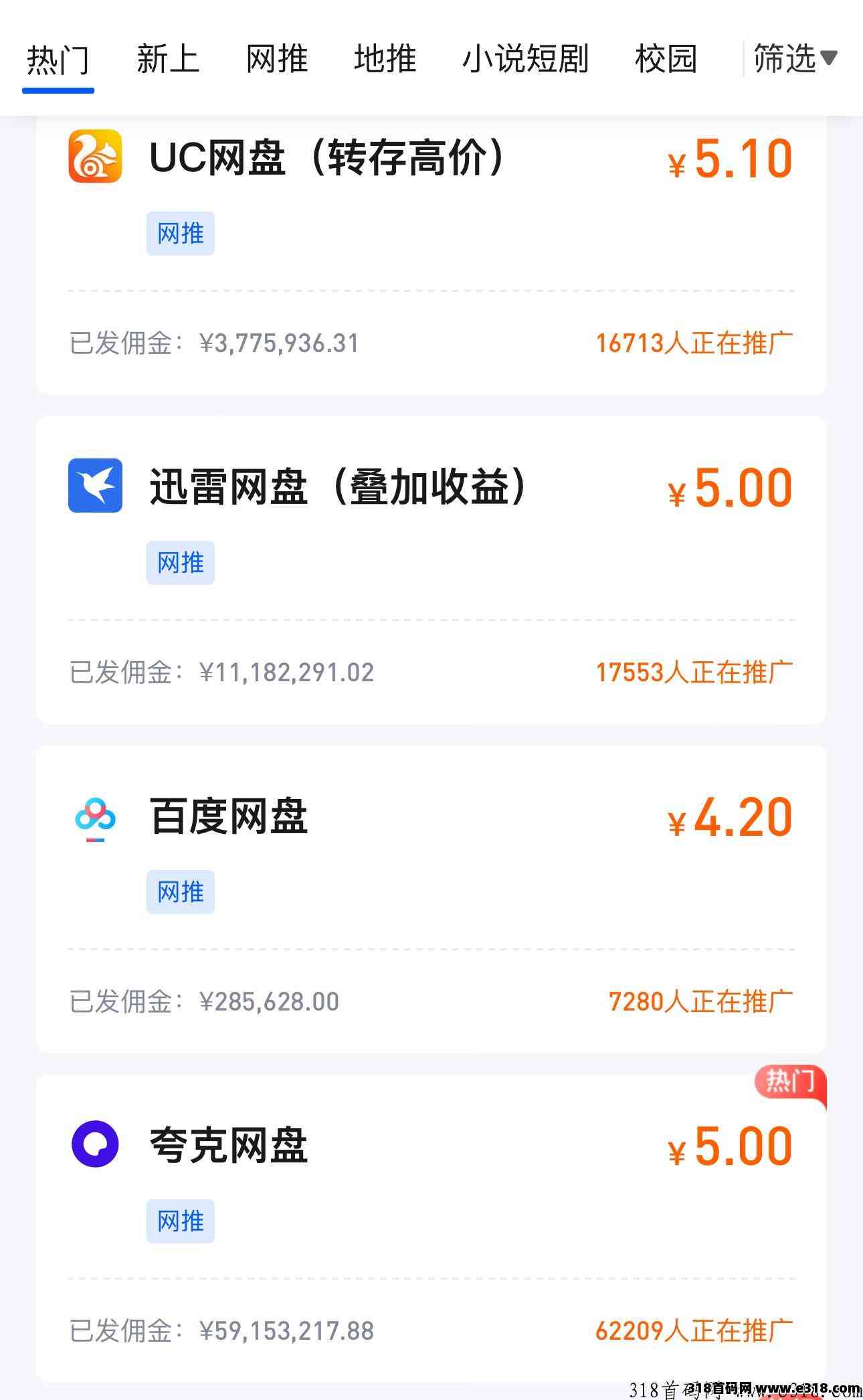The width and height of the screenshot is (863, 1400).
Task: Open the 百度网盘 promotion card
Action: coord(431,899)
